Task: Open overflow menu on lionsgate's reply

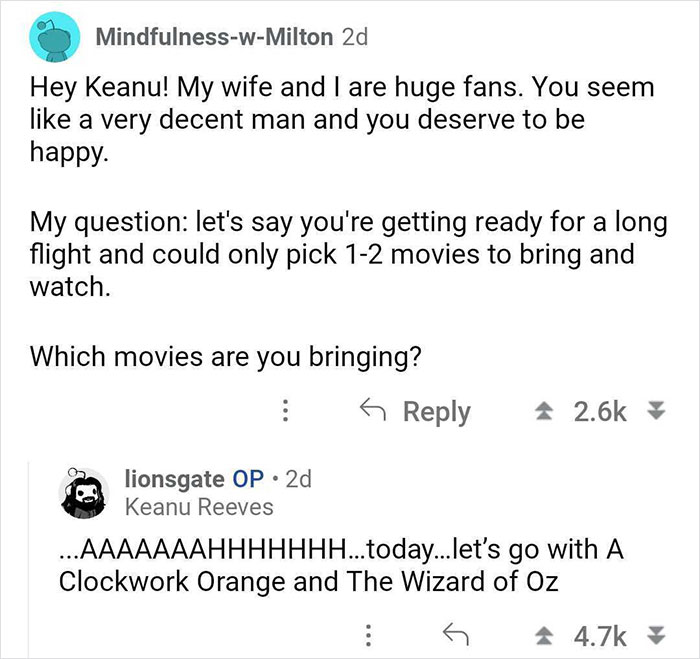Action: tap(372, 633)
